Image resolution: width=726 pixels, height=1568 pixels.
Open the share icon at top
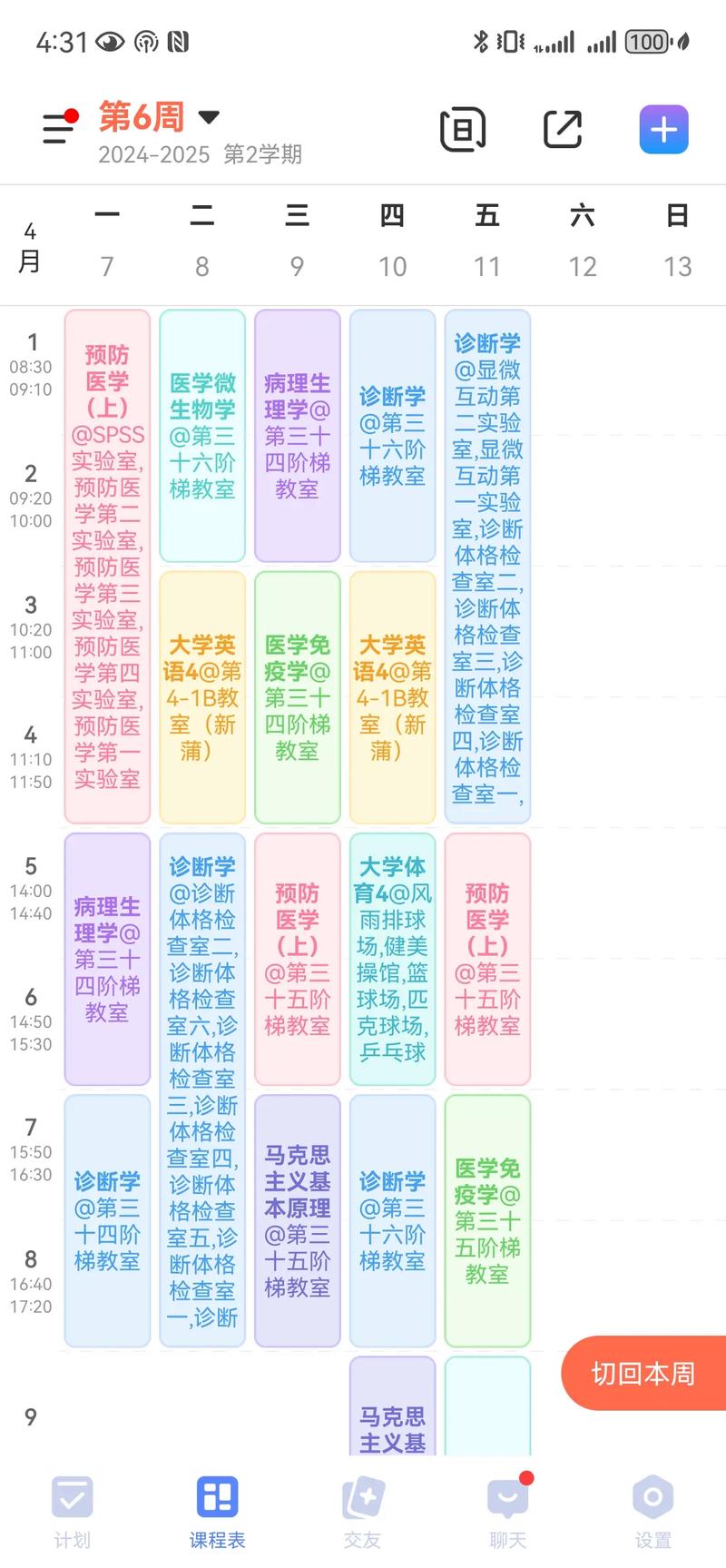pyautogui.click(x=563, y=129)
